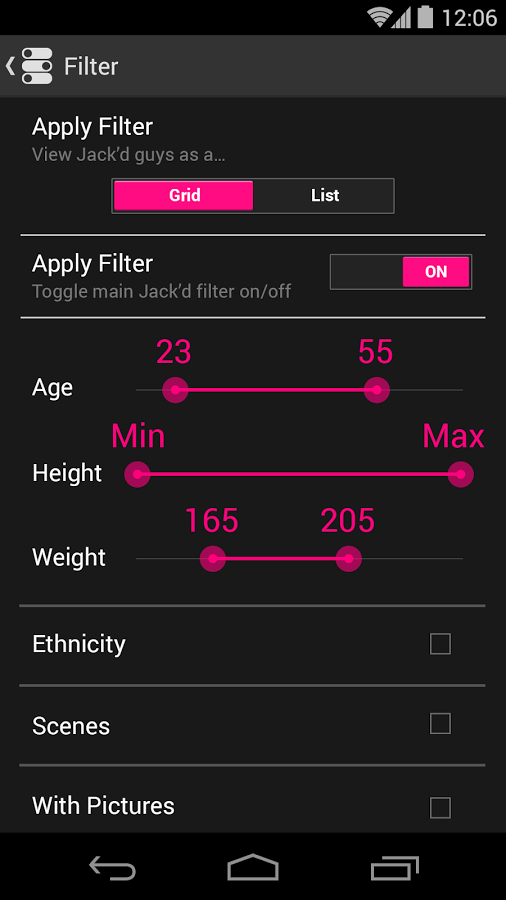Check the Ethnicity checkbox
The height and width of the screenshot is (900, 506).
[x=440, y=644]
